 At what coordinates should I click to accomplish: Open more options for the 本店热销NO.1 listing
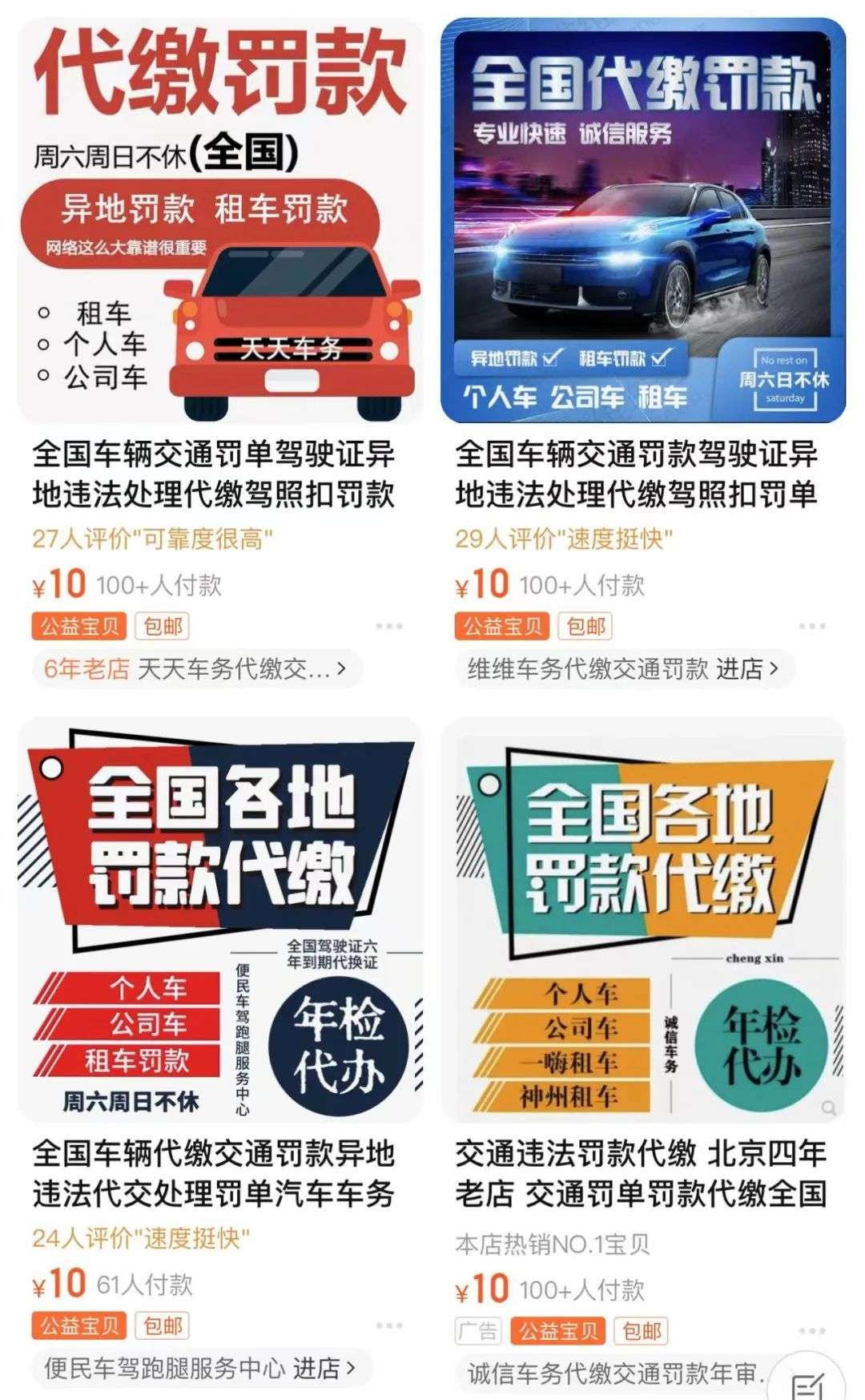click(811, 1331)
